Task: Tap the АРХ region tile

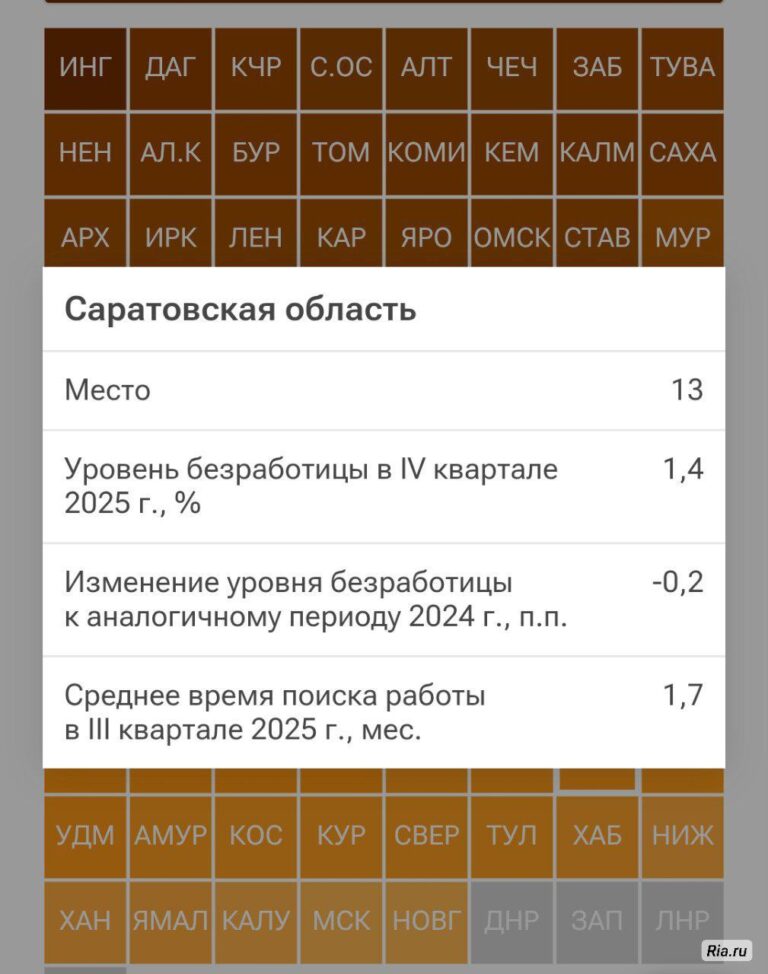Action: pyautogui.click(x=85, y=236)
